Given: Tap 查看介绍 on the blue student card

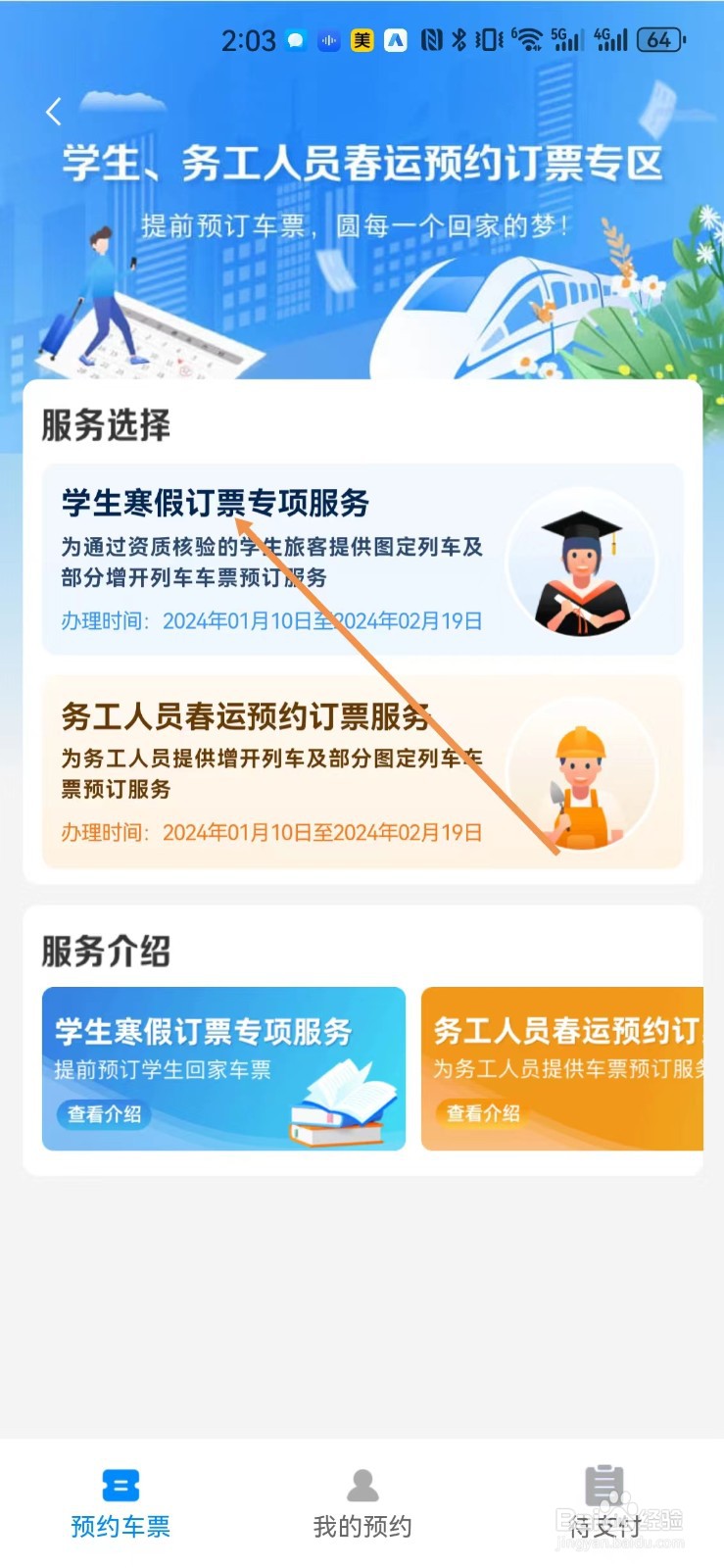Looking at the screenshot, I should tap(104, 1114).
